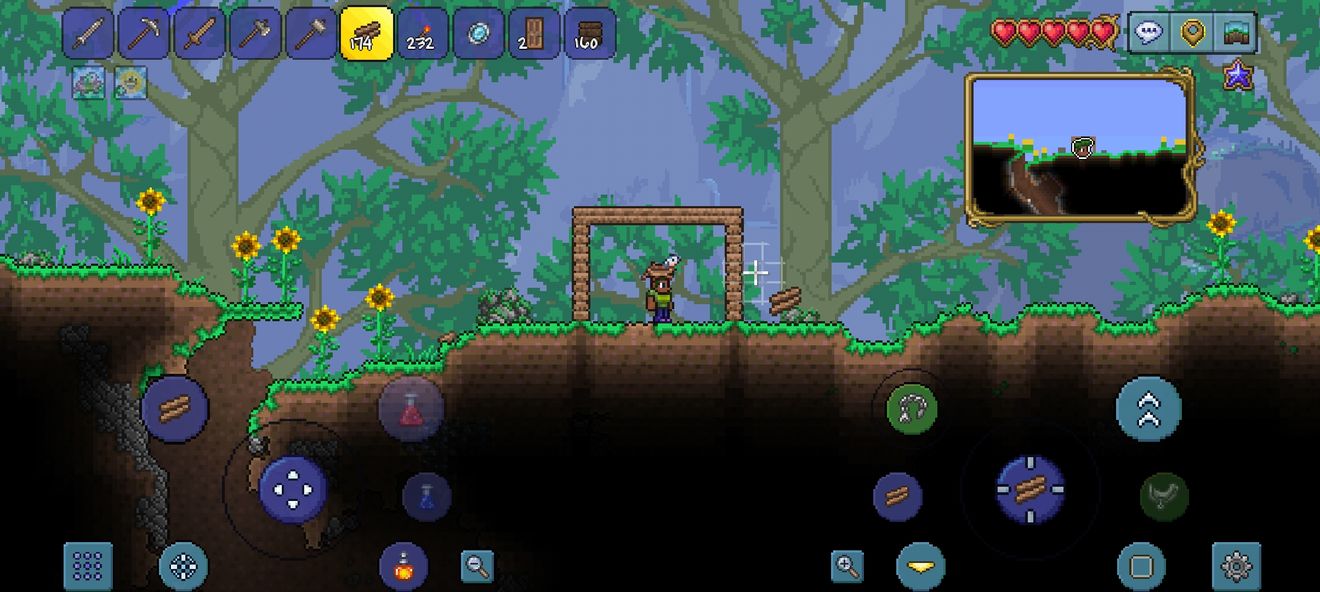1320x592 pixels.
Task: Tap the yellow down-arrow drop button
Action: (920, 566)
